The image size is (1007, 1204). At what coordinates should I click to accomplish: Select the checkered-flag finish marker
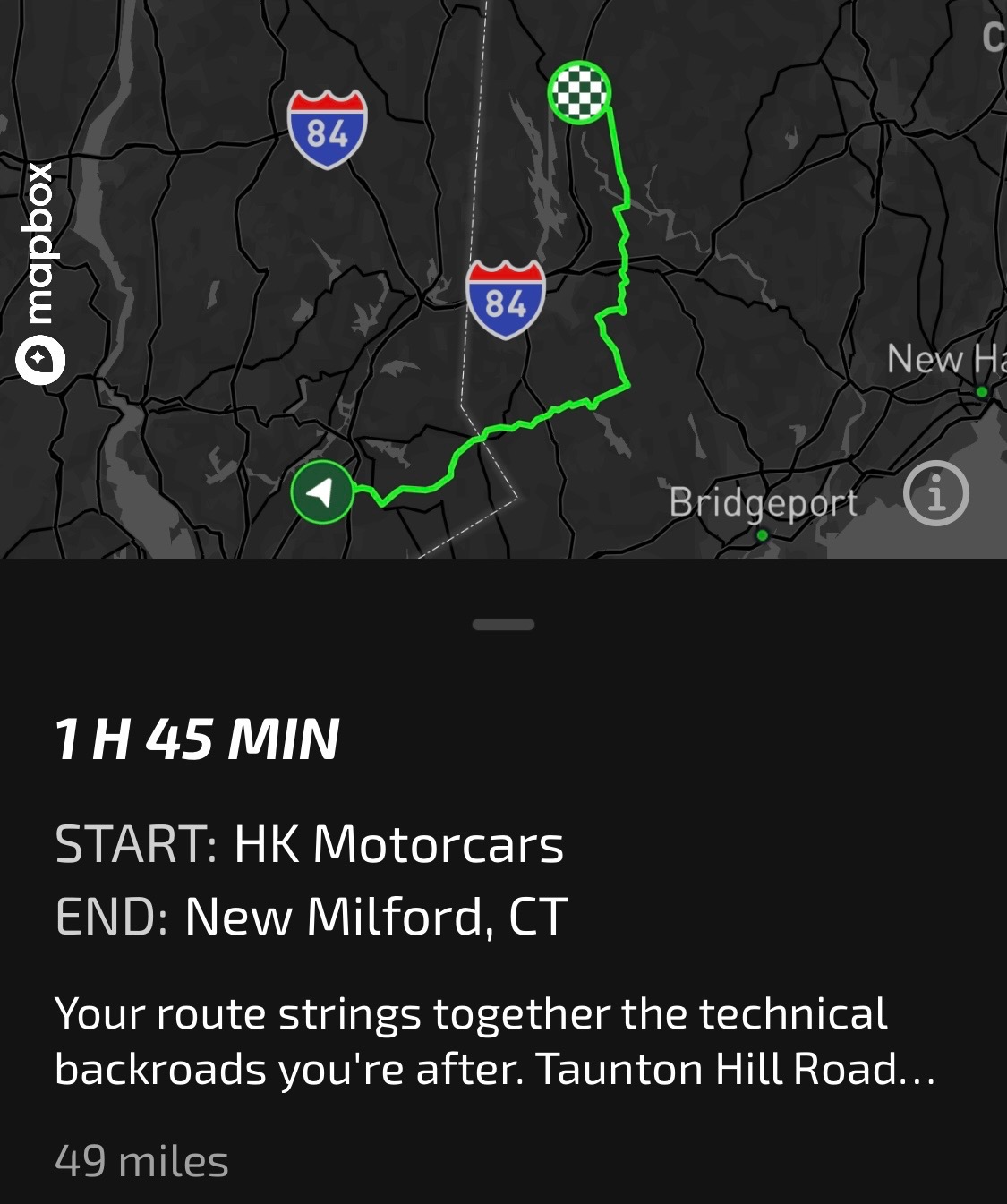(580, 90)
